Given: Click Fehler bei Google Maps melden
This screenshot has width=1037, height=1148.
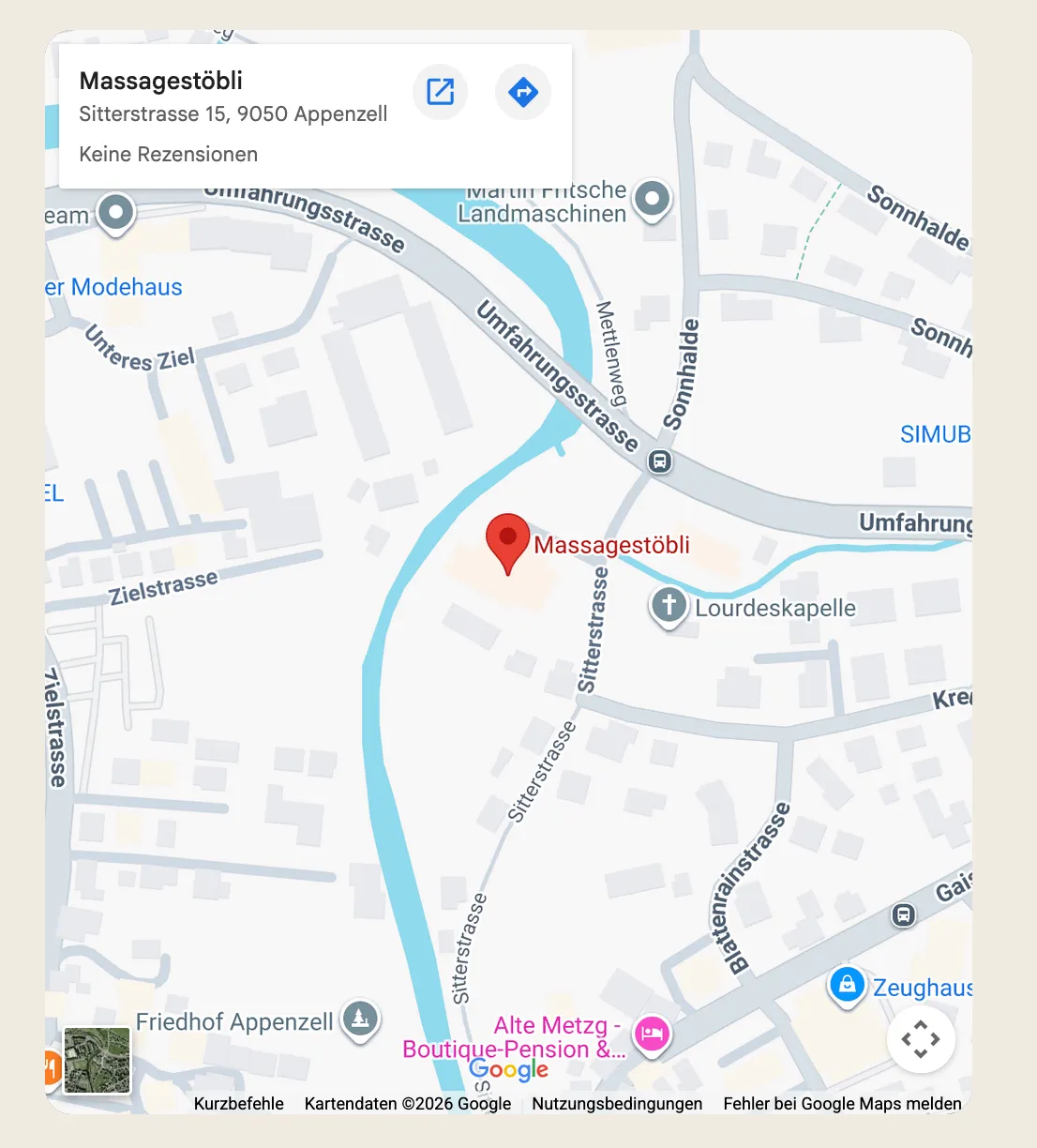Looking at the screenshot, I should [841, 1104].
